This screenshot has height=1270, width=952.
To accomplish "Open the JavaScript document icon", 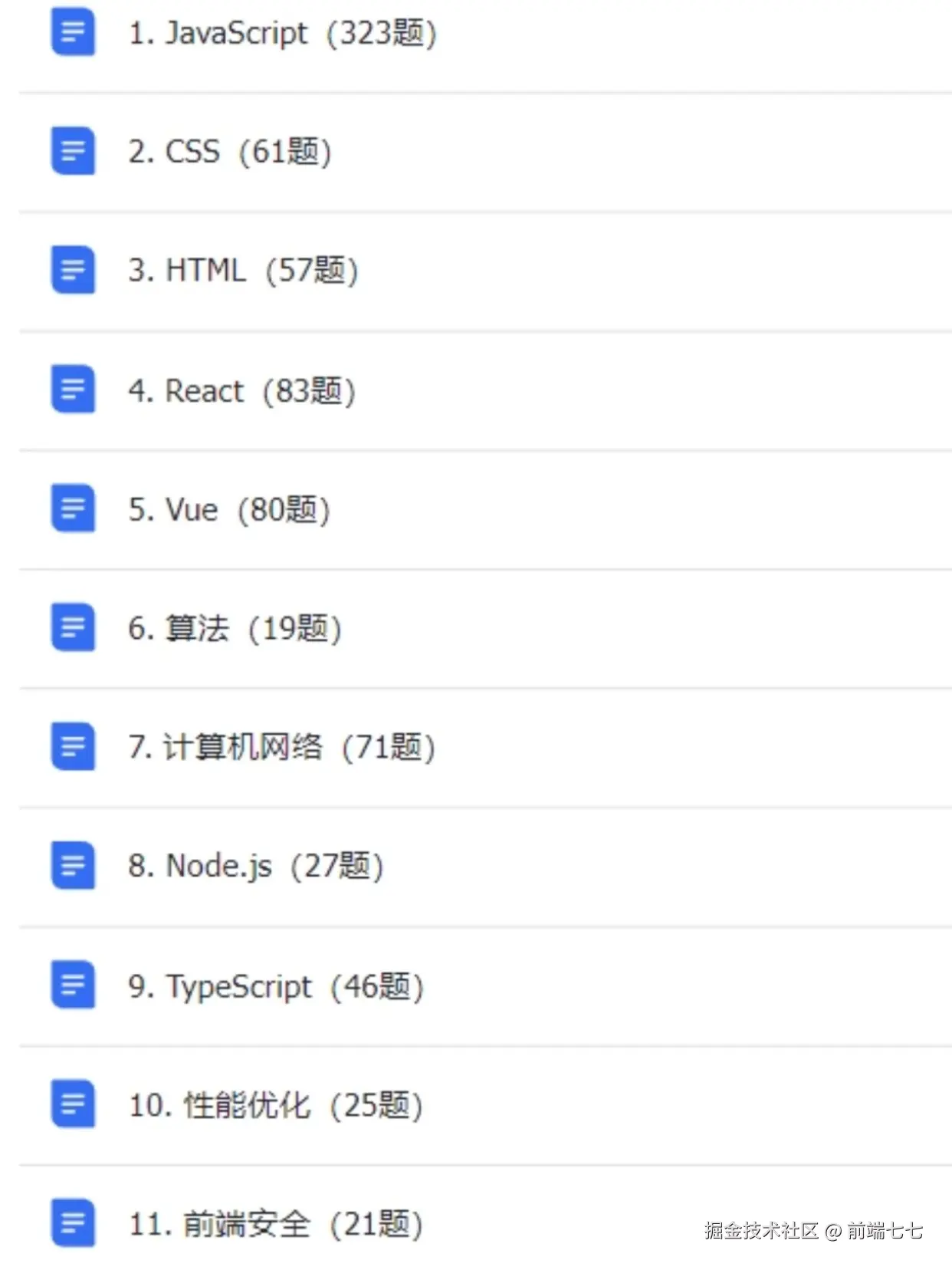I will (73, 33).
